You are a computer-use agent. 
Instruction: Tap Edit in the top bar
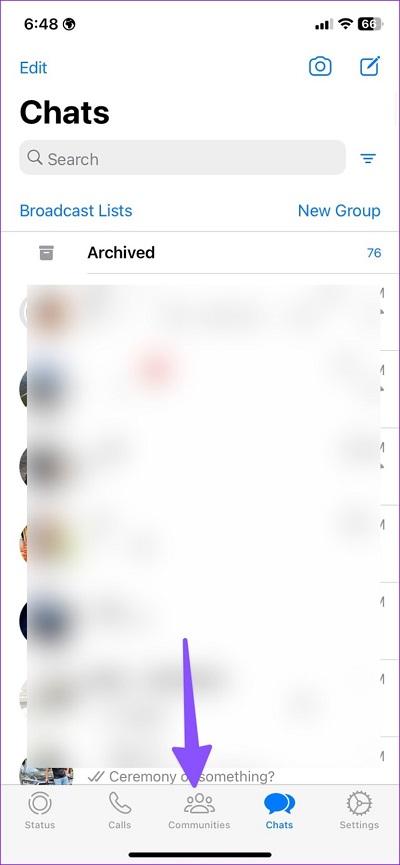coord(33,68)
